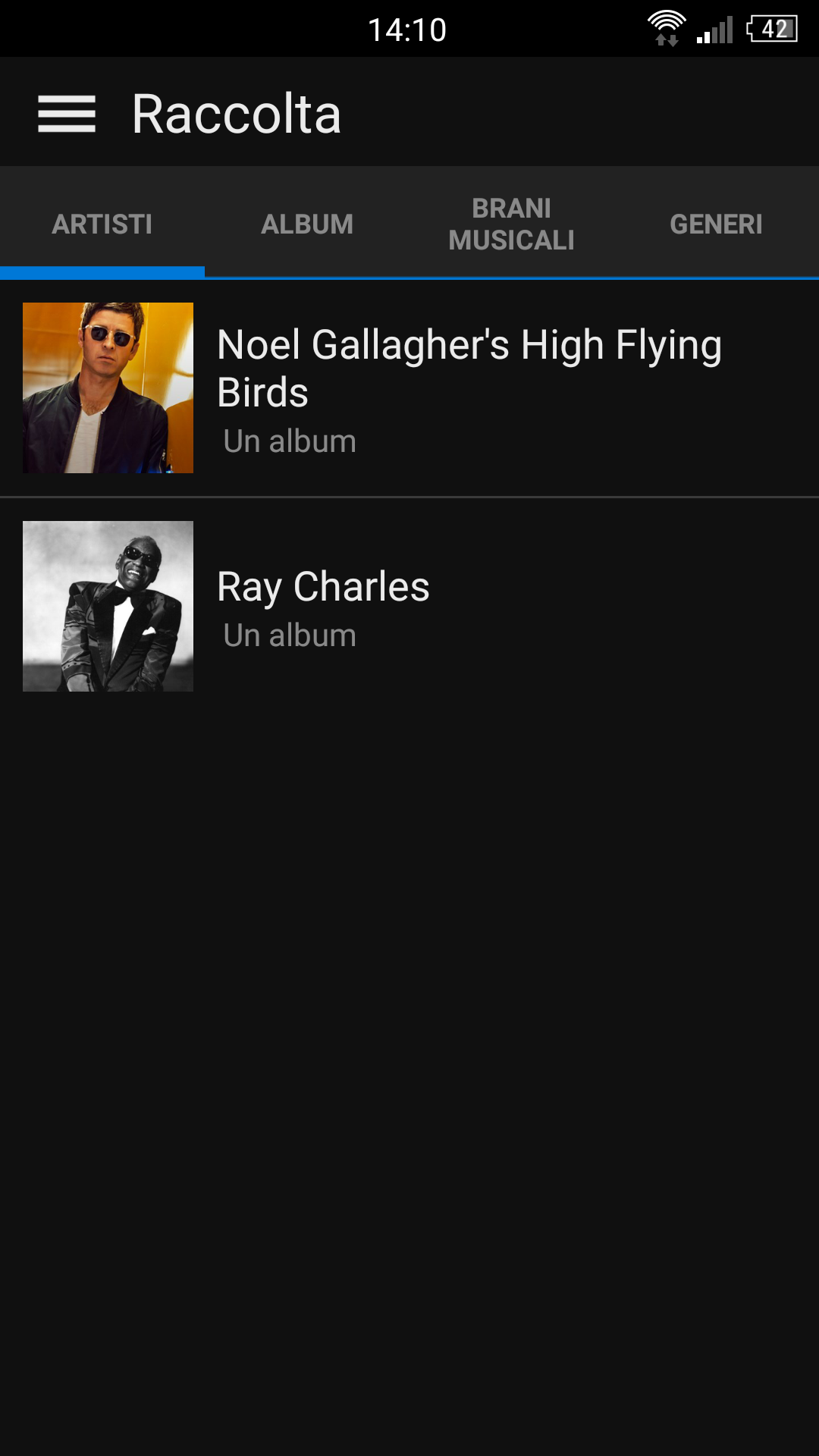The width and height of the screenshot is (819, 1456).
Task: Open the Ray Charles artist entry
Action: point(409,607)
